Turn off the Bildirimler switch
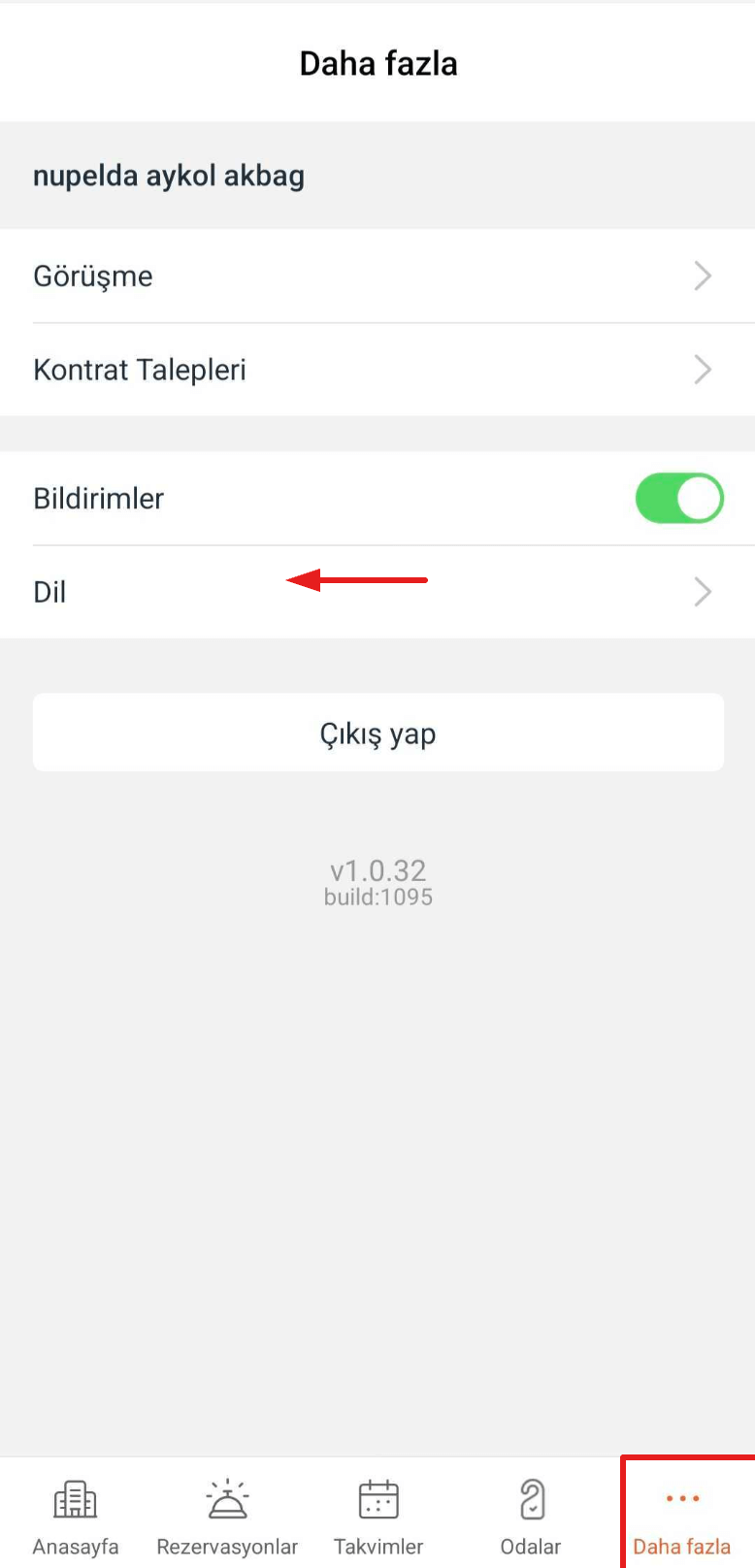 (x=678, y=499)
